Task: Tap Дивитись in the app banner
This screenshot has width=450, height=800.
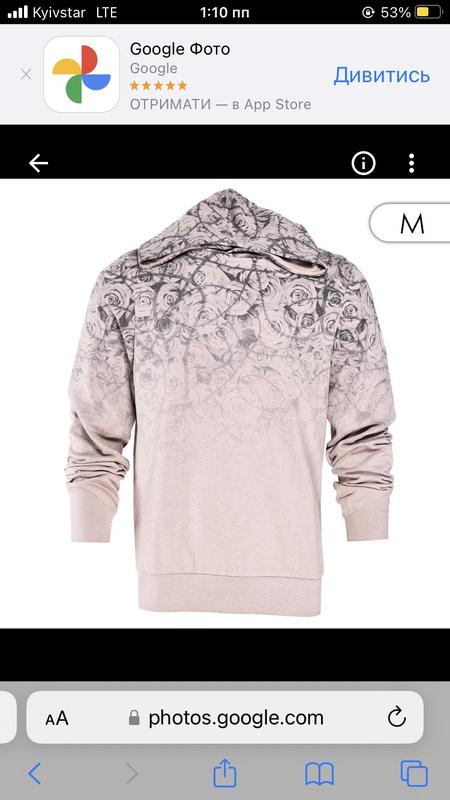Action: point(382,75)
